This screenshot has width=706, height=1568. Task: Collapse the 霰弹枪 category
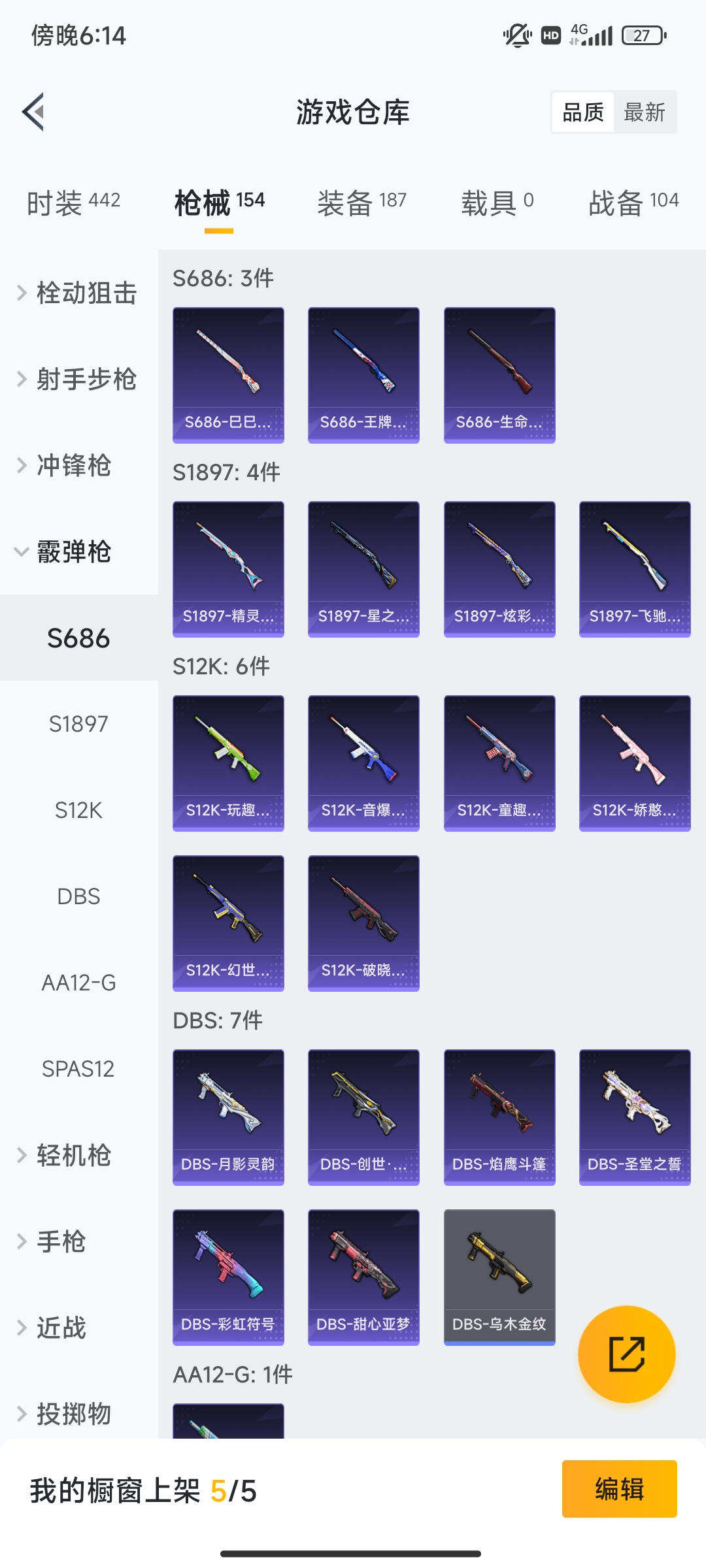tap(72, 552)
